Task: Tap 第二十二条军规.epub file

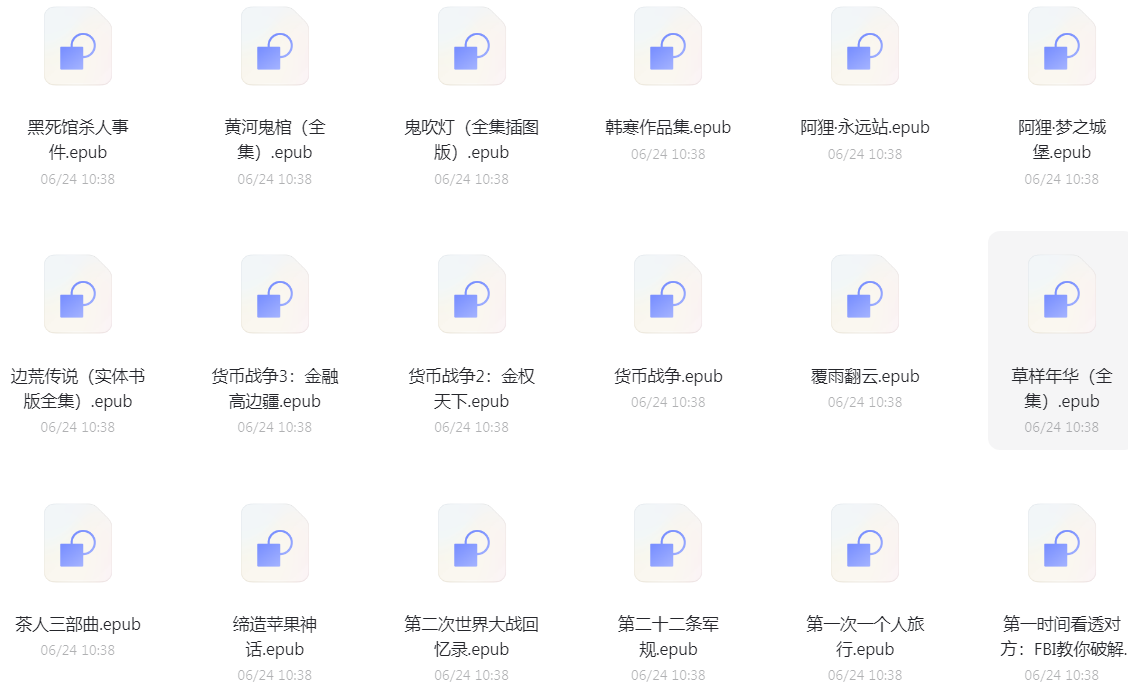Action: [668, 543]
